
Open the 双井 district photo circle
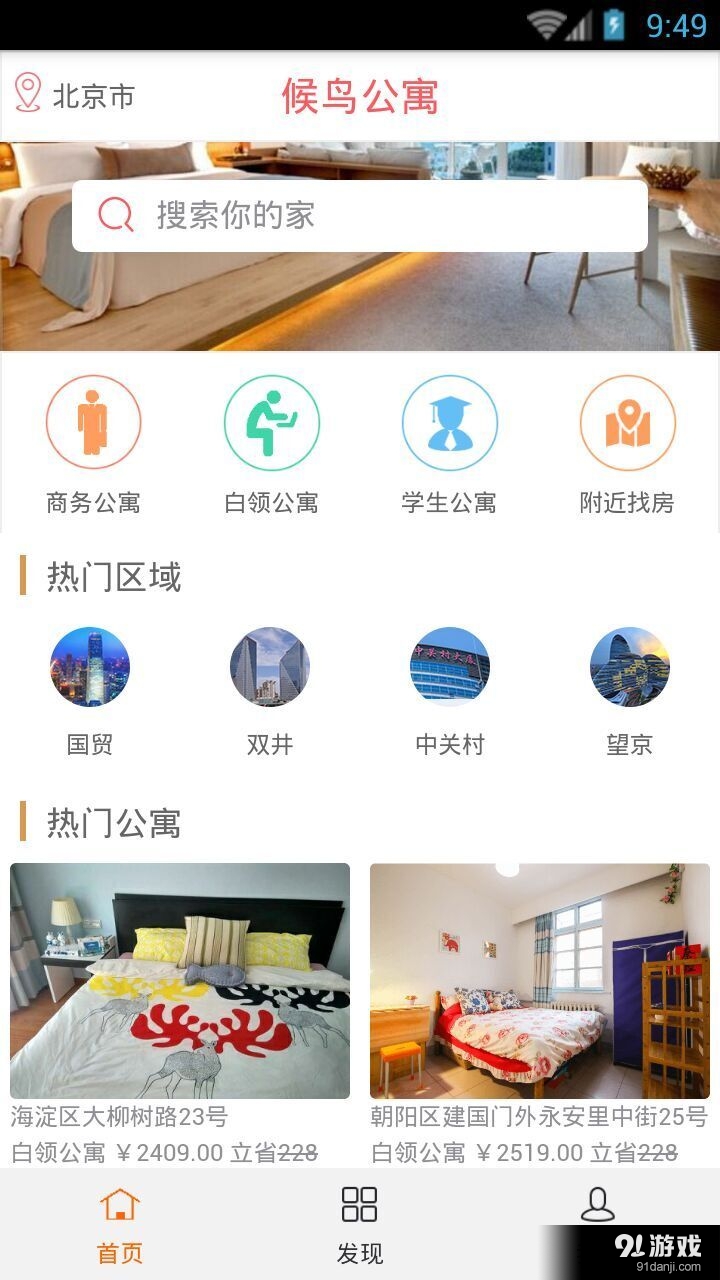(270, 666)
